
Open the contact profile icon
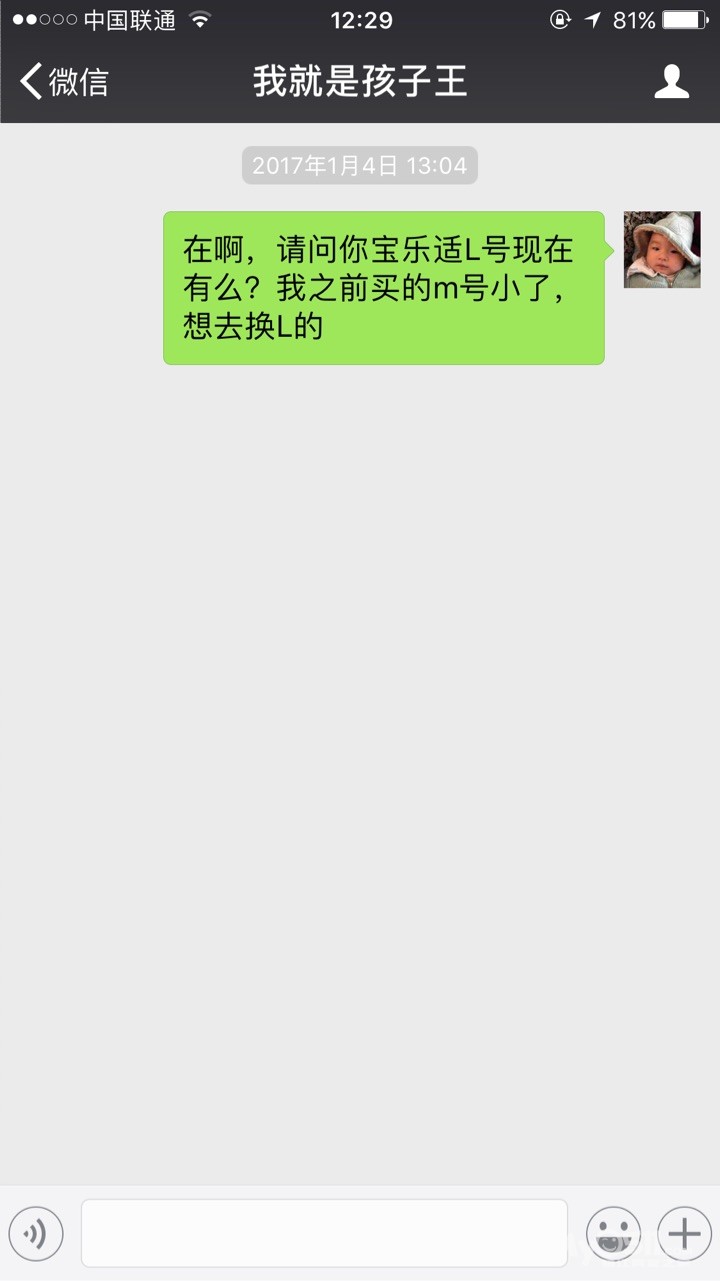coord(671,82)
